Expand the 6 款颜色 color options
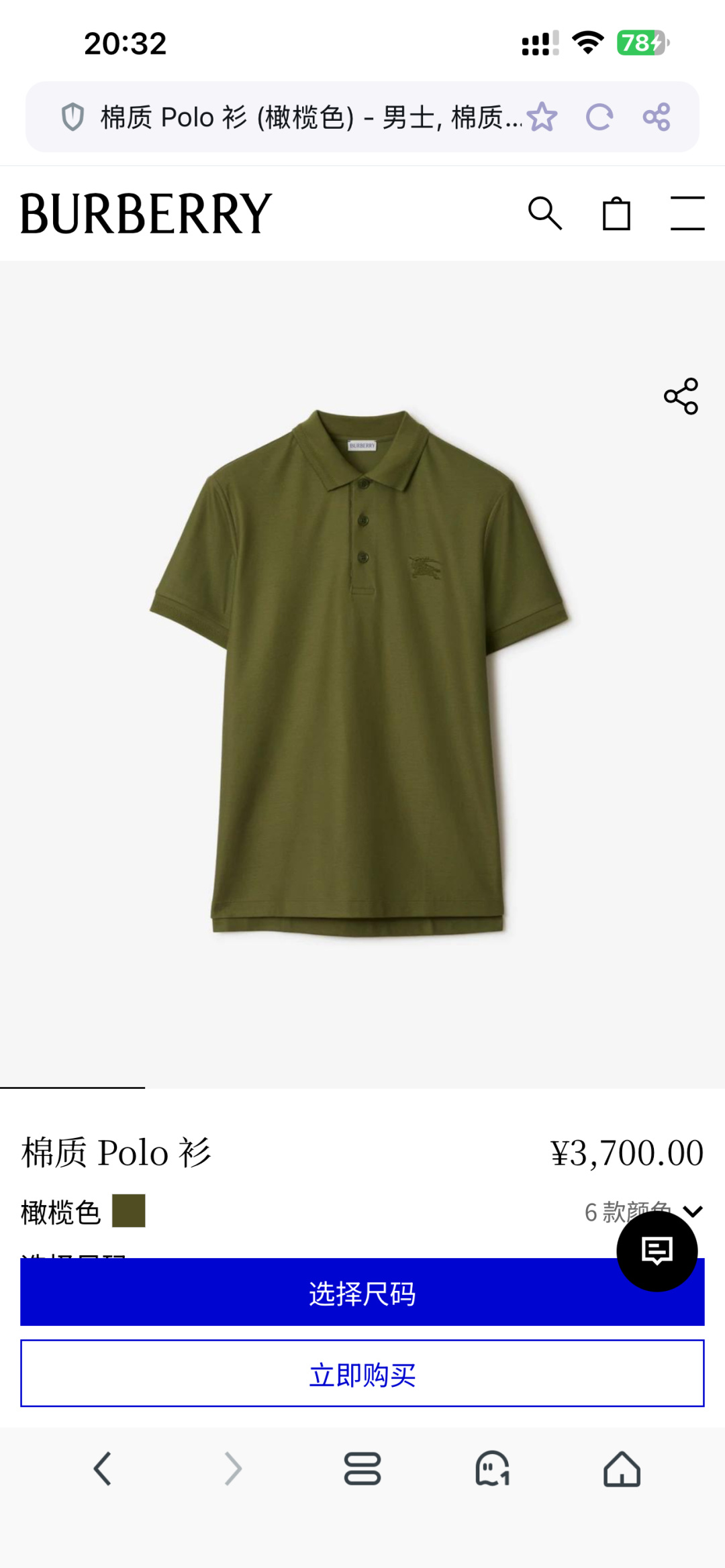 point(643,1212)
